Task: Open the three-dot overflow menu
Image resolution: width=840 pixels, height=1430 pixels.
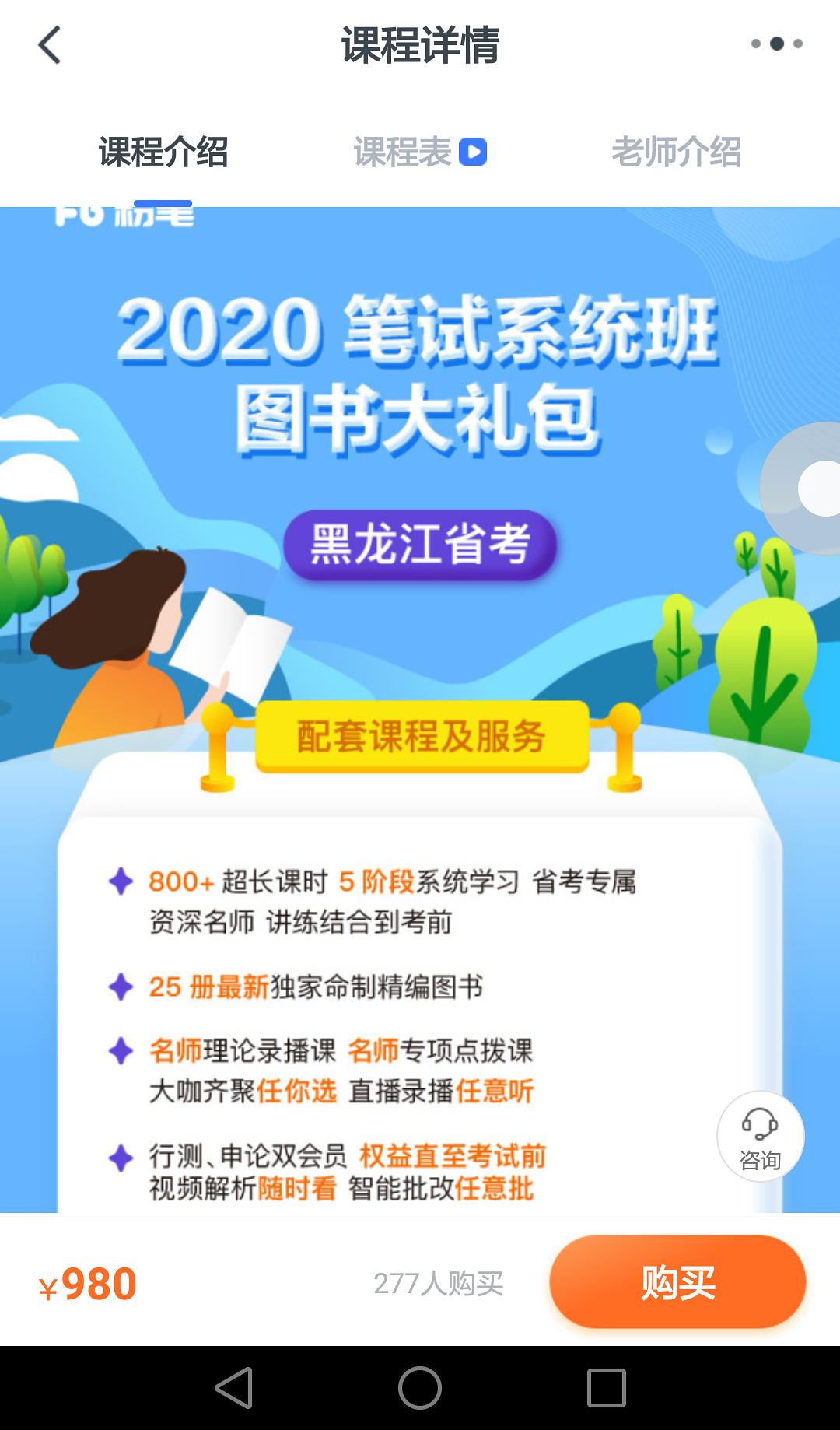Action: click(x=776, y=44)
